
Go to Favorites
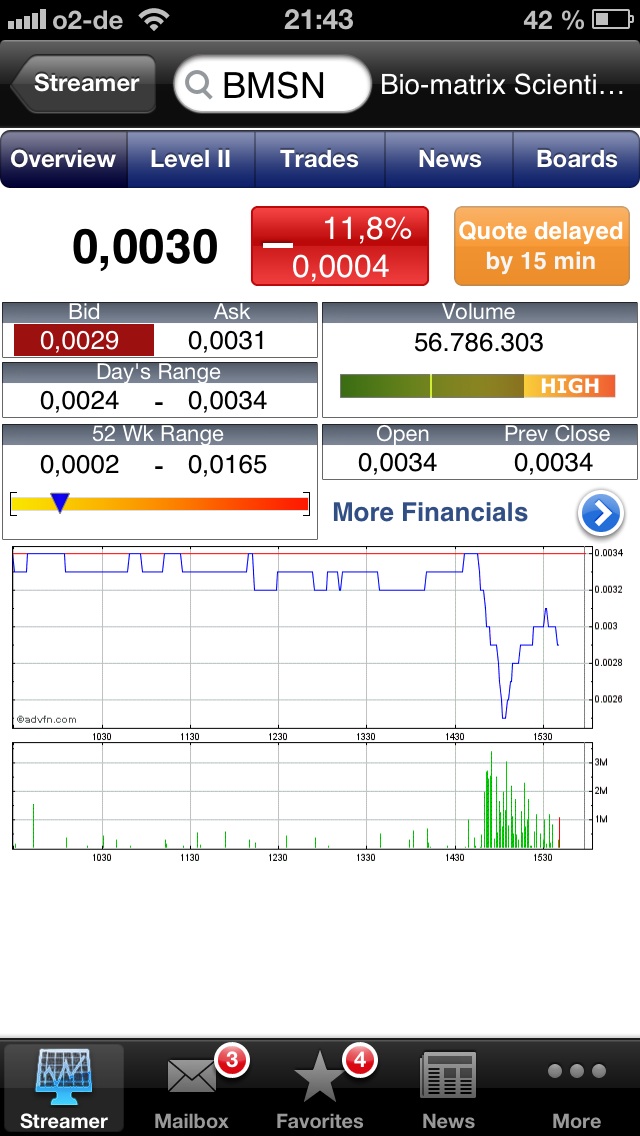pos(320,1090)
